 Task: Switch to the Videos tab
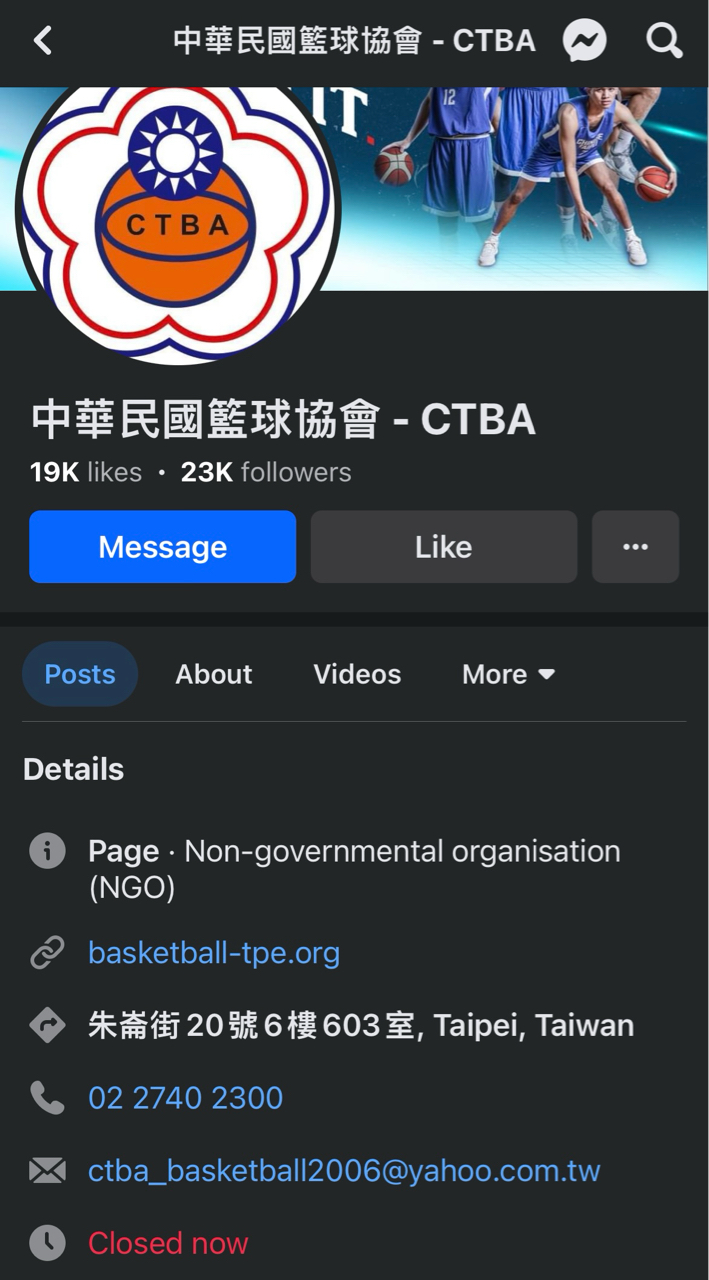[x=357, y=674]
